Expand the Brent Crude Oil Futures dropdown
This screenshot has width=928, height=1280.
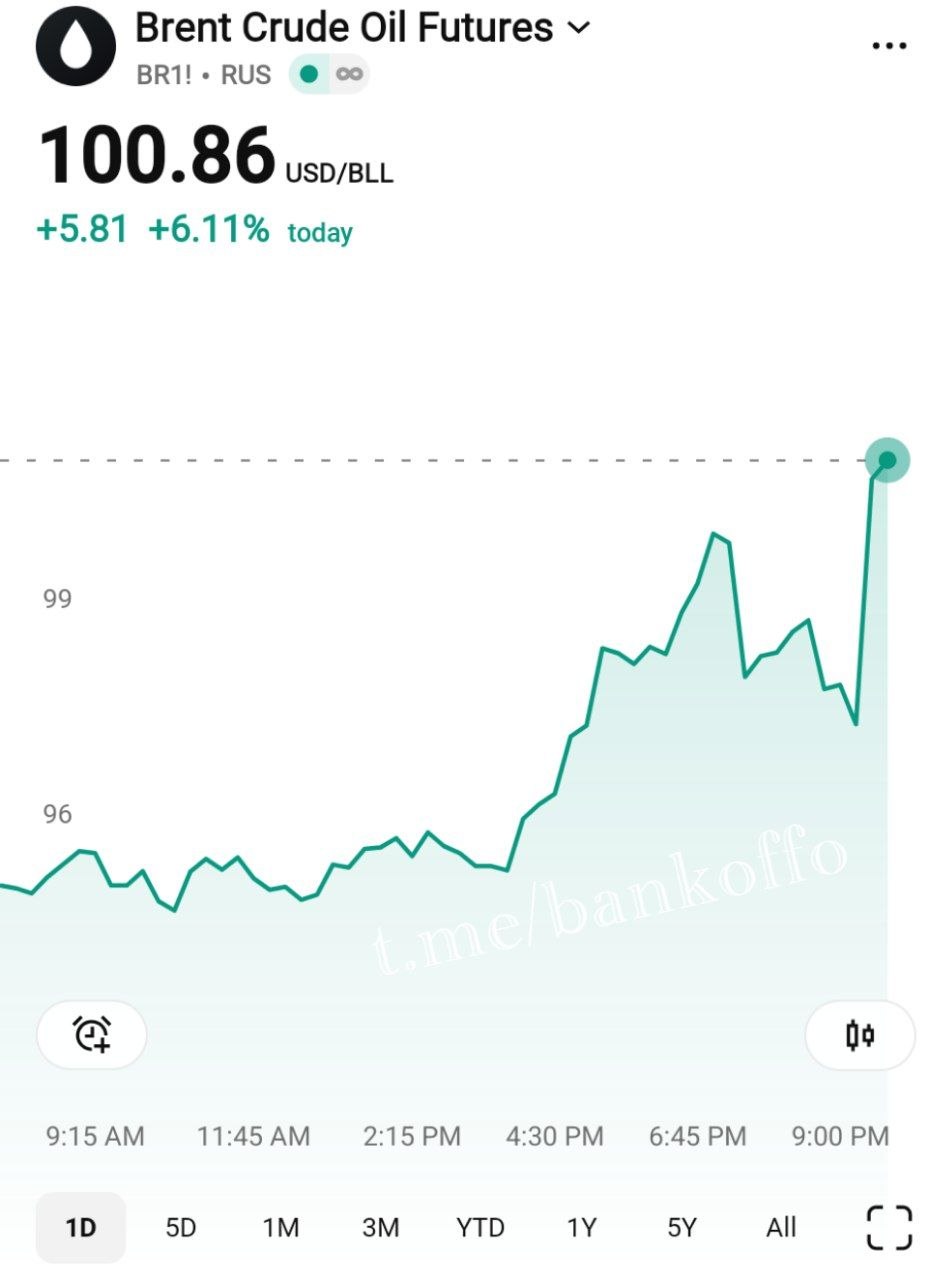click(579, 28)
